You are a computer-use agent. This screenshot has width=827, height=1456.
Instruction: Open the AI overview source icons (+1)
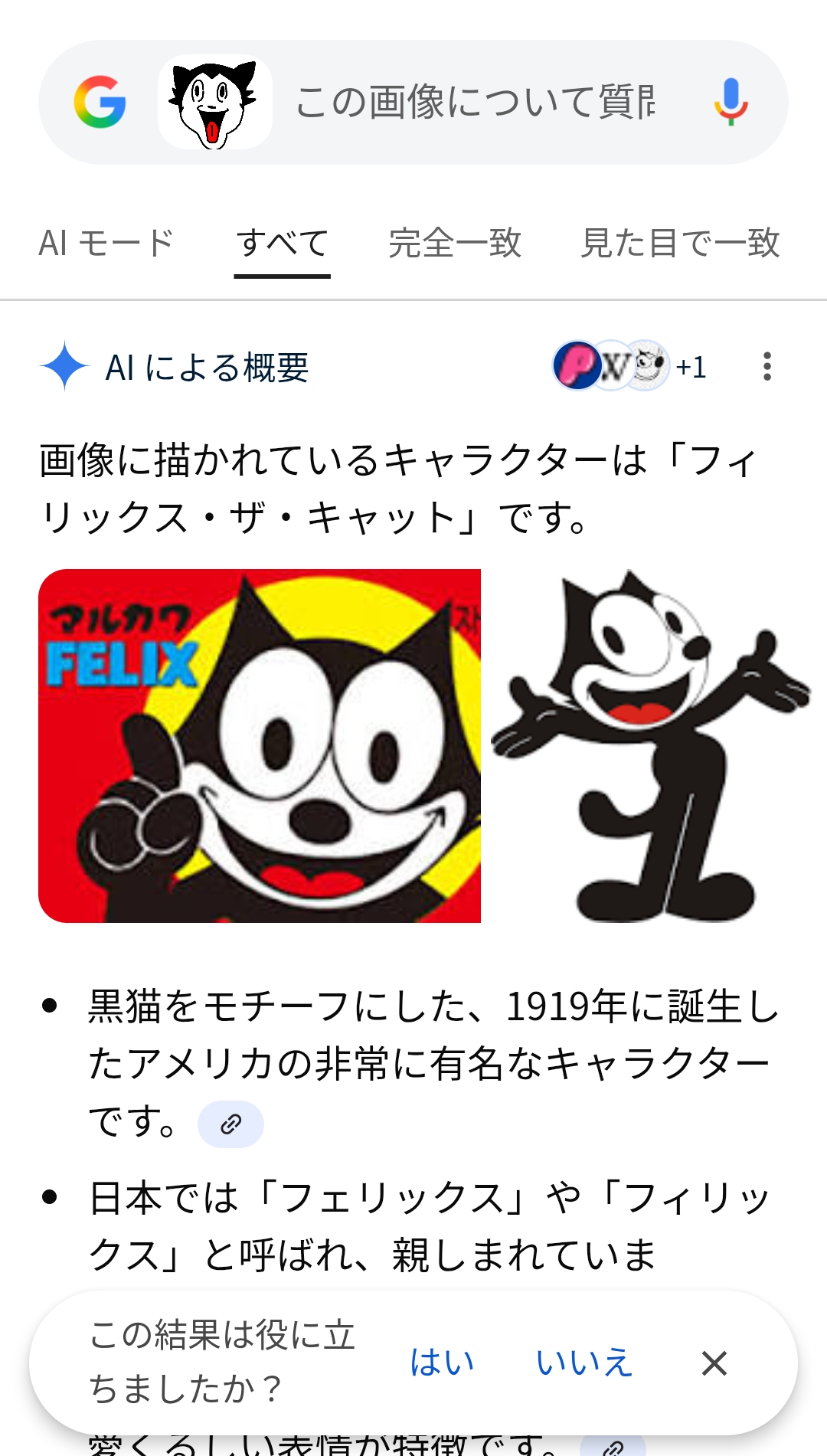point(629,366)
